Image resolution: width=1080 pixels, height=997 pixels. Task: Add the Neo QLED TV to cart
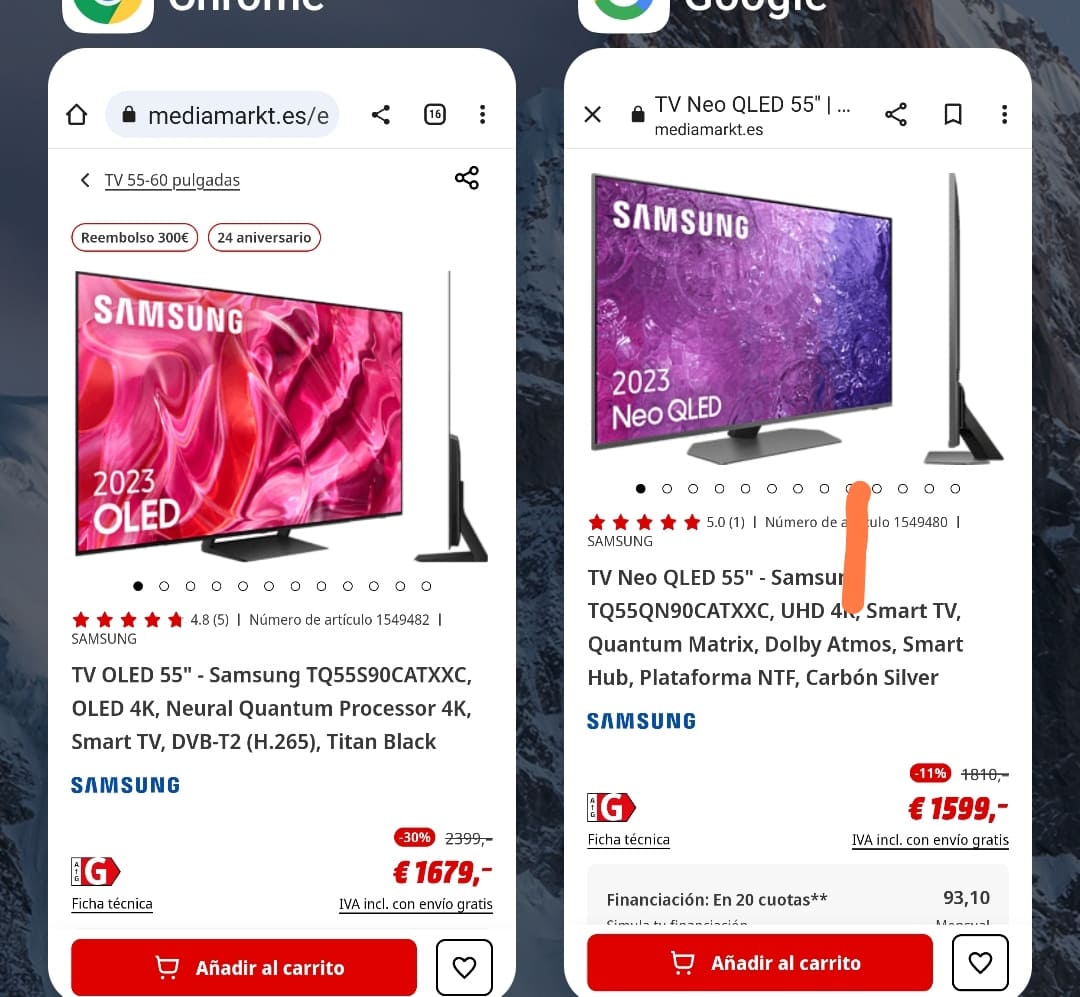pos(760,963)
